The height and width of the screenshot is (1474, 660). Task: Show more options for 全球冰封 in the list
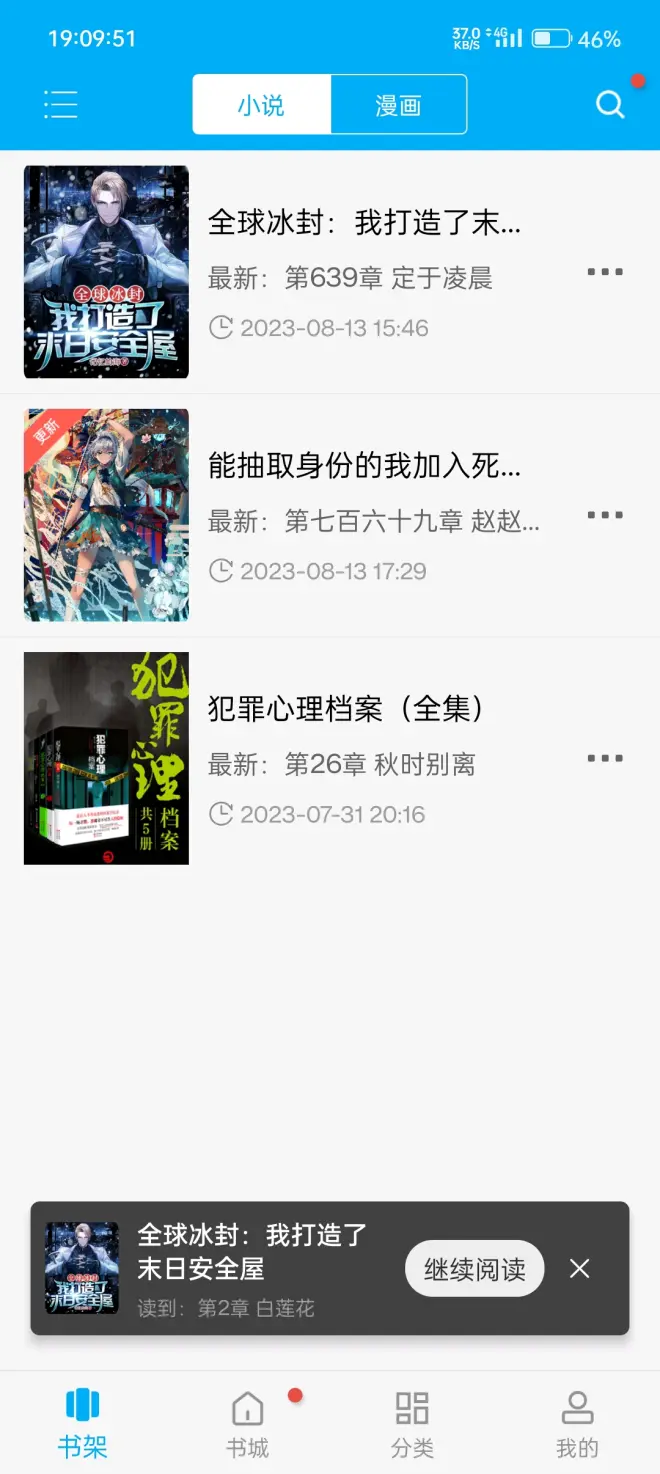click(x=605, y=272)
